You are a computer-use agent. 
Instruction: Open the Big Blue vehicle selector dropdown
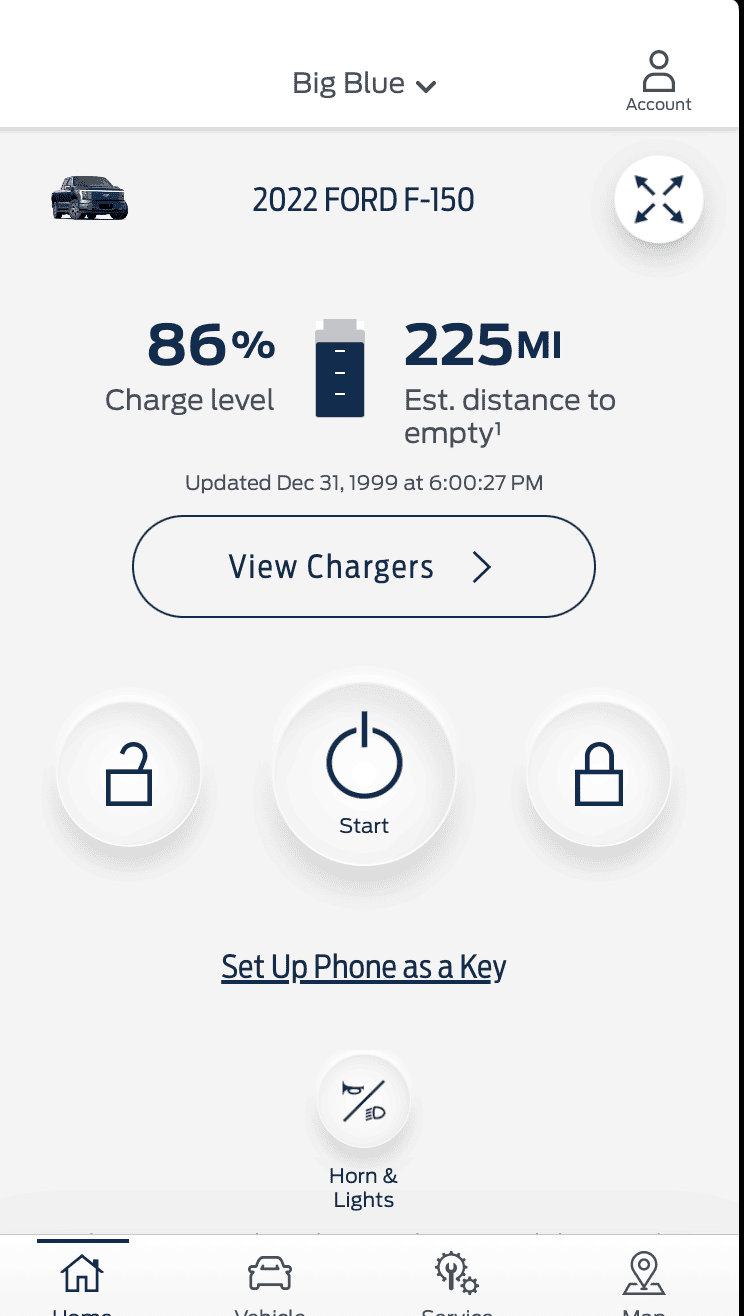tap(364, 84)
